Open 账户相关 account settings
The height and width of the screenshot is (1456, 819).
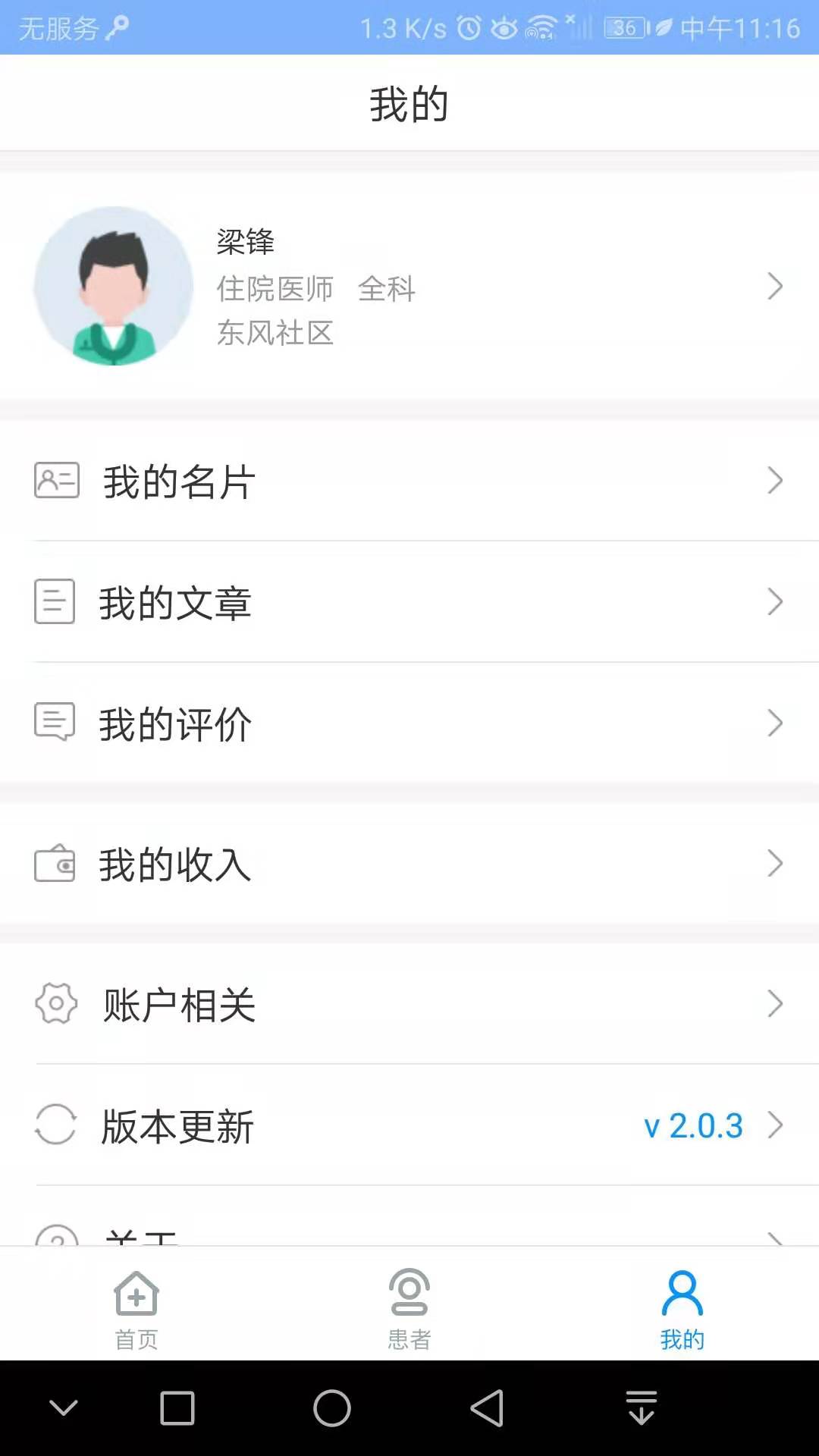409,1004
